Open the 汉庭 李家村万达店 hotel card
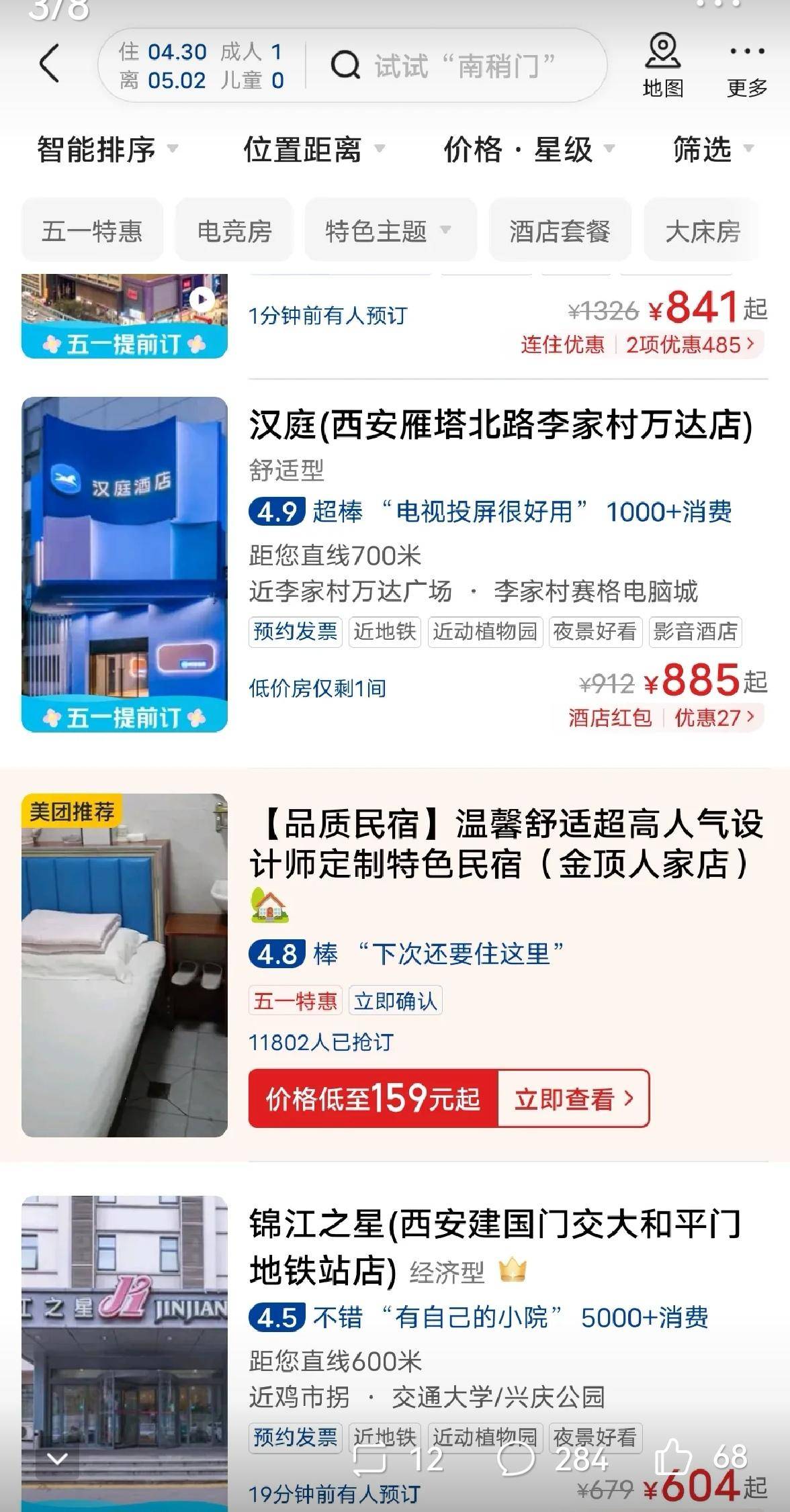This screenshot has width=790, height=1512. pos(500,426)
